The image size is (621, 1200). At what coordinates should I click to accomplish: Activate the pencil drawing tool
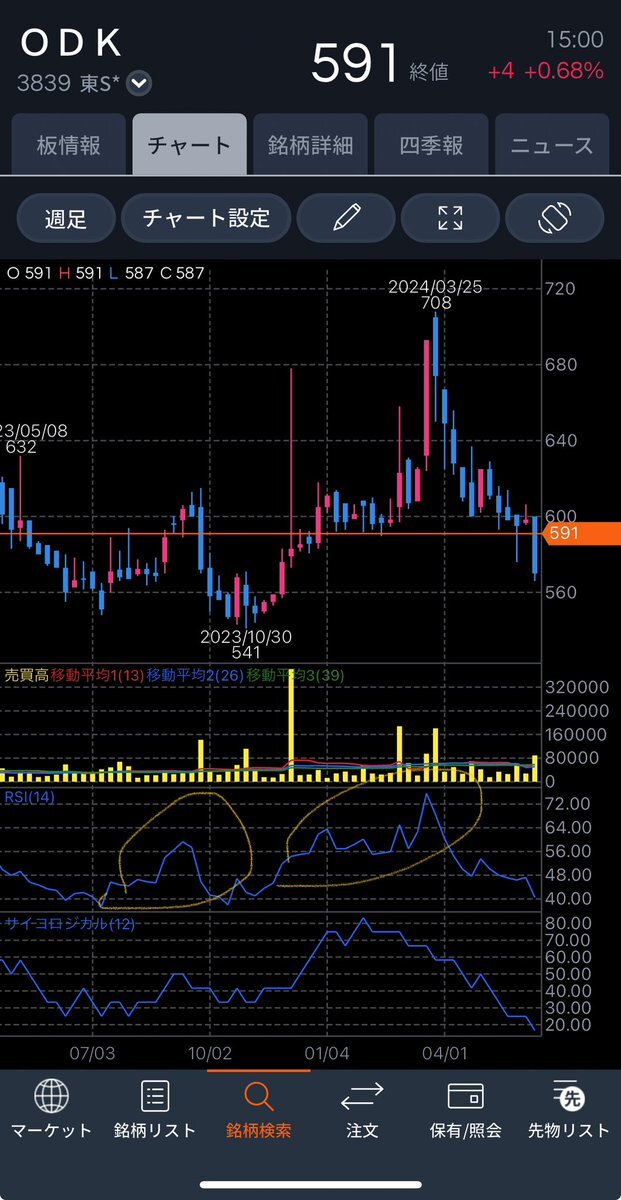click(346, 218)
